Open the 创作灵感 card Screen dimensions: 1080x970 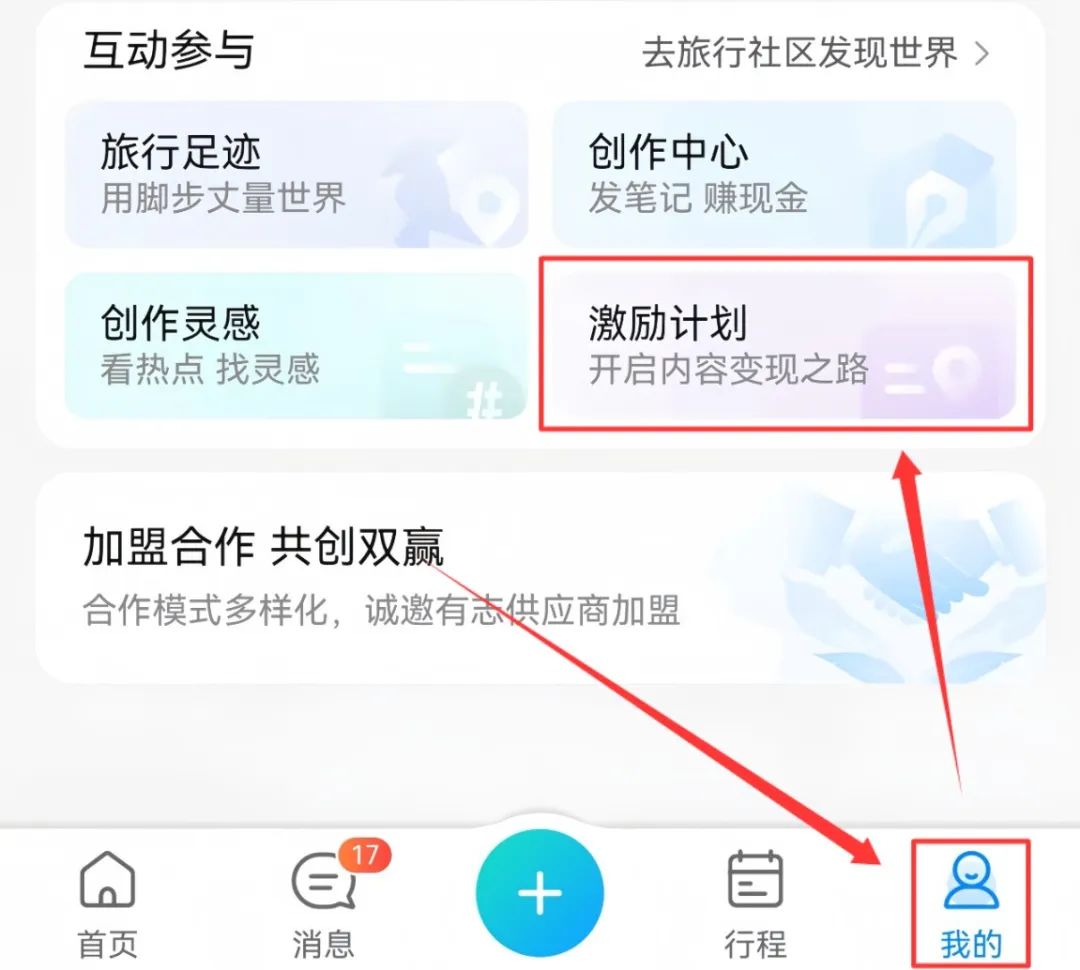click(295, 345)
